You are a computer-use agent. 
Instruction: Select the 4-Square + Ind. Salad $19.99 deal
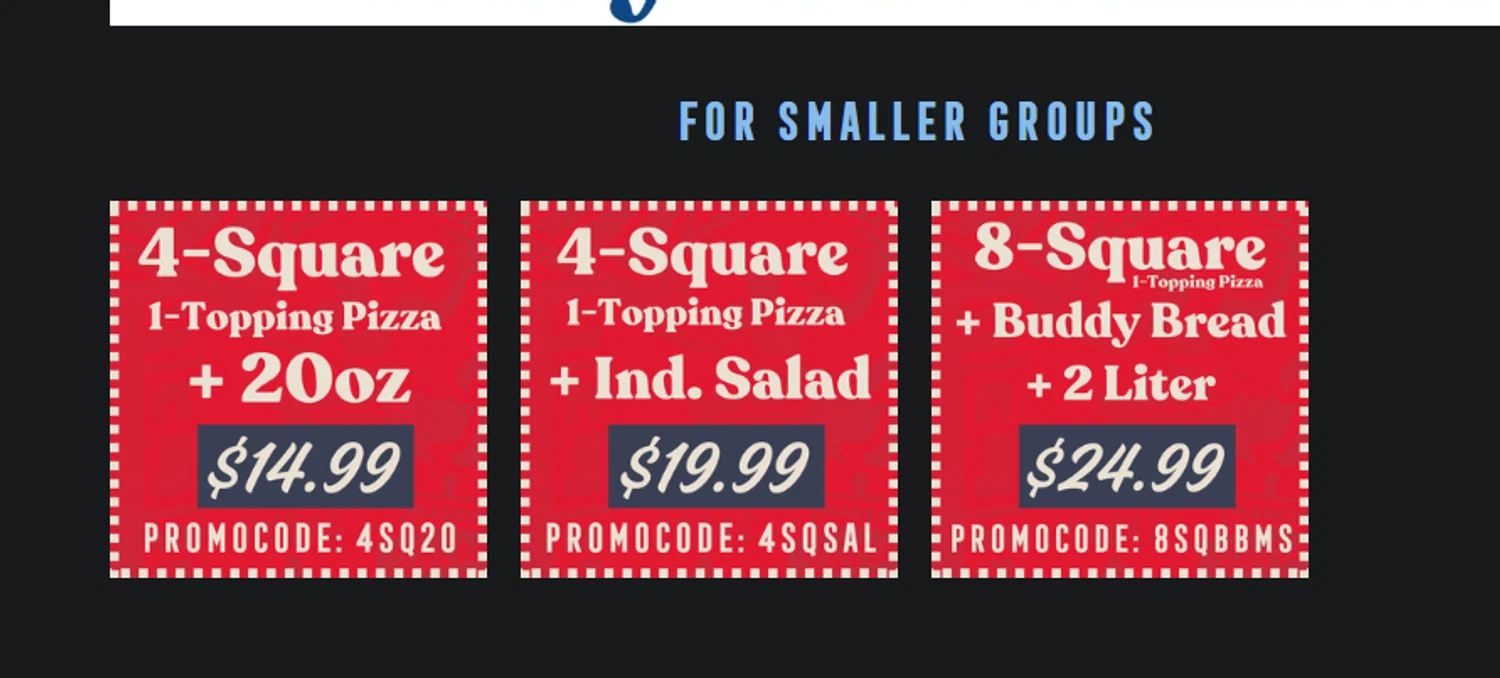(709, 389)
